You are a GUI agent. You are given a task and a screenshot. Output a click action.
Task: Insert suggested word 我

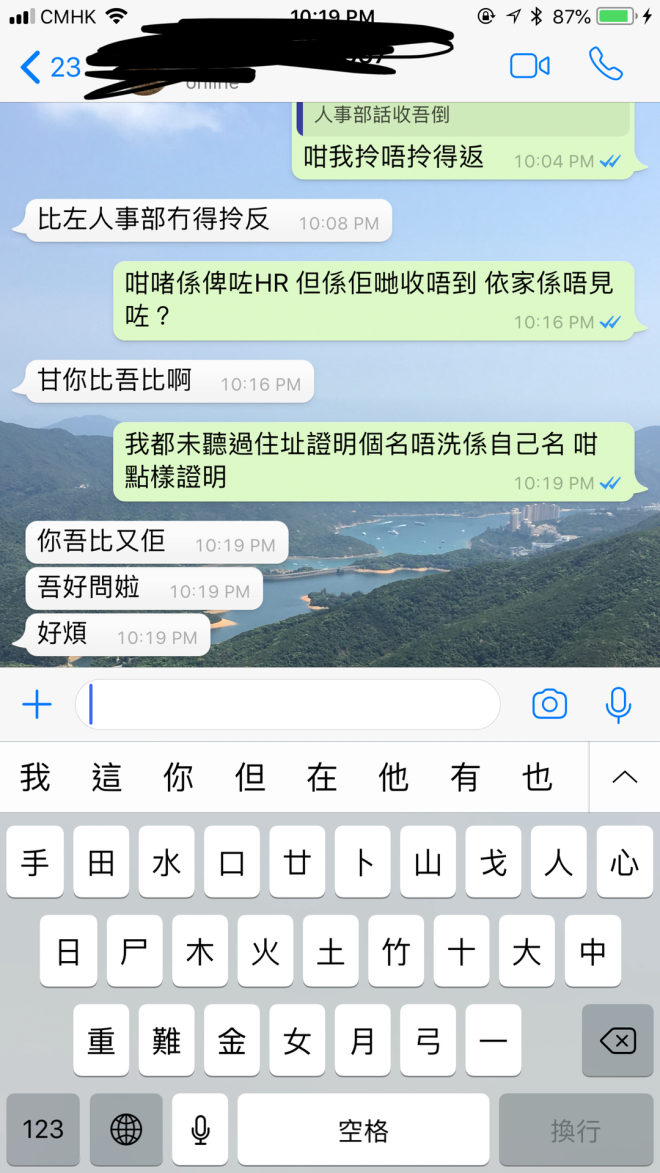click(x=35, y=777)
